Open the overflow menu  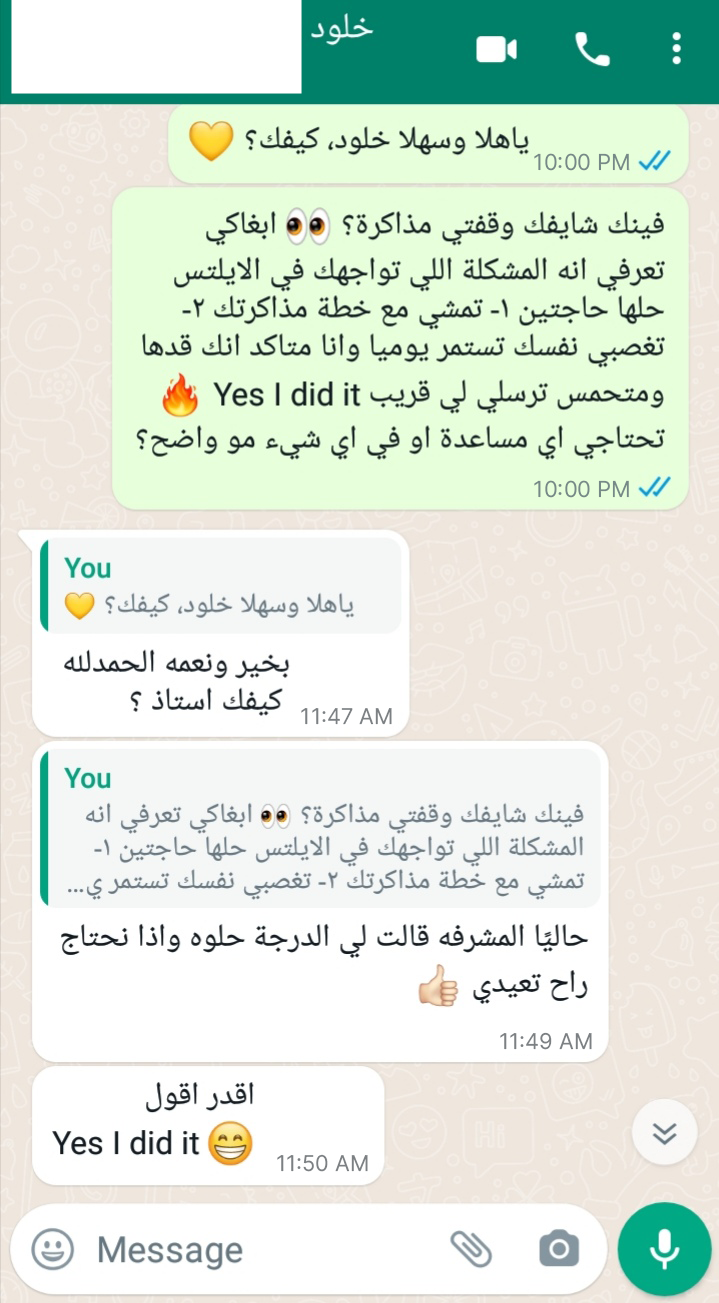pyautogui.click(x=677, y=49)
